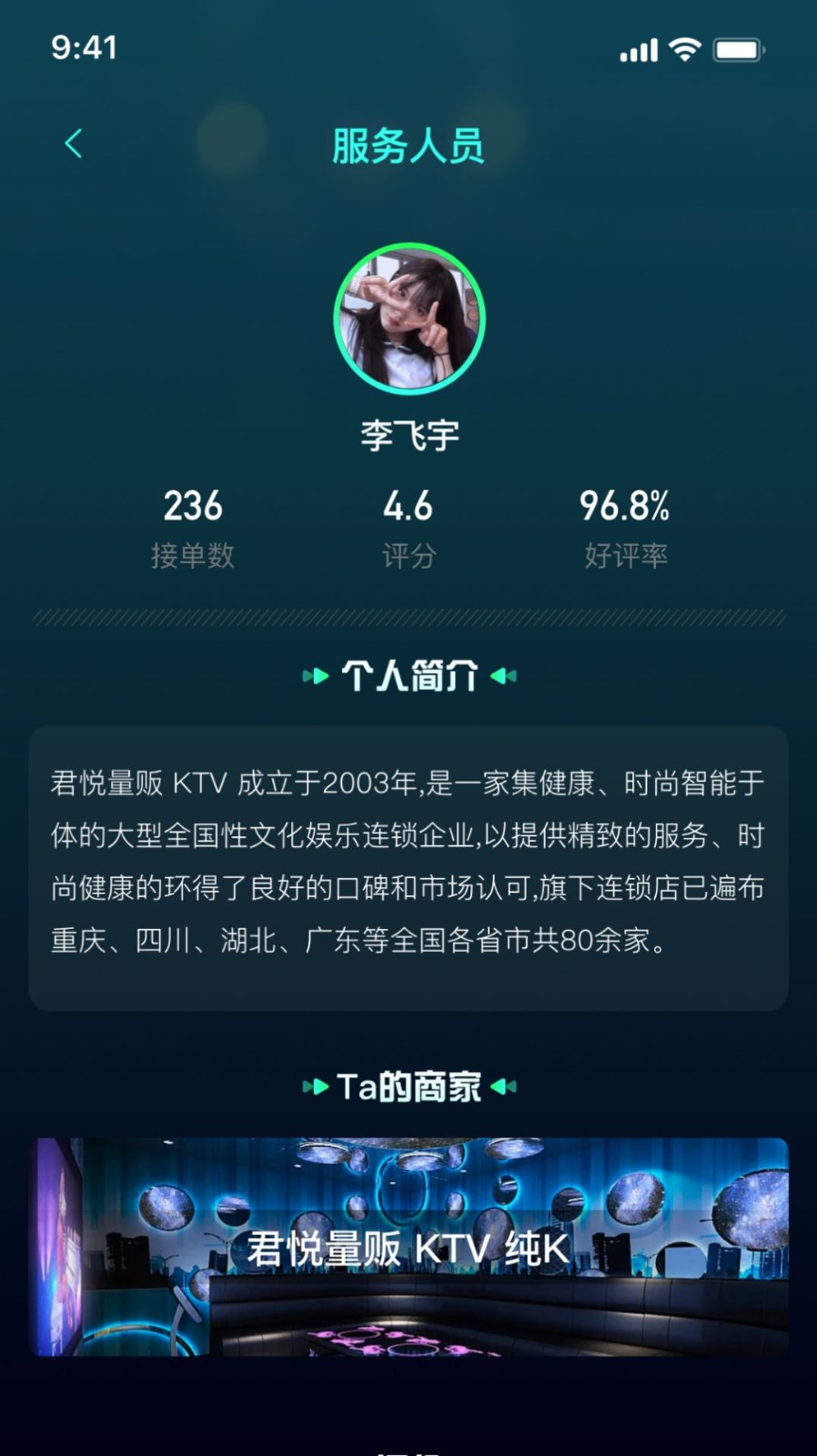Go back from the 服务人员 page
Screen dimensions: 817x1456
[x=74, y=144]
